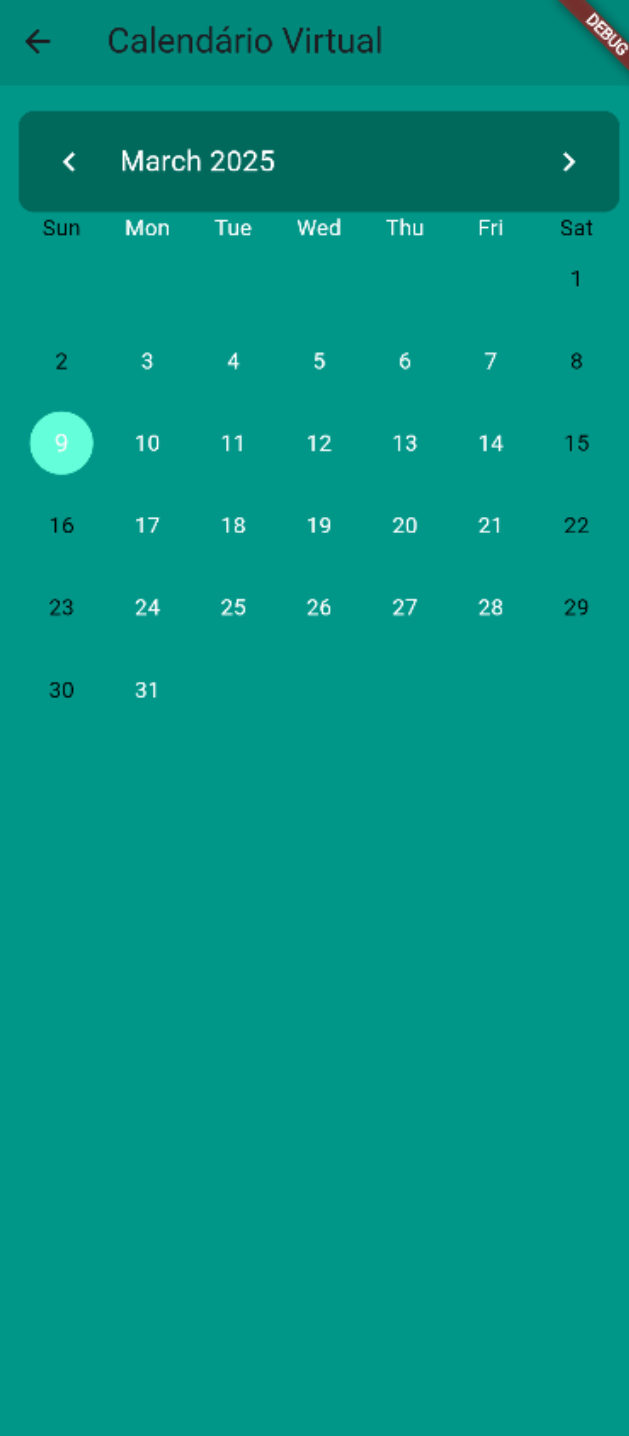629x1436 pixels.
Task: Pick March 17 on the calendar
Action: [147, 525]
